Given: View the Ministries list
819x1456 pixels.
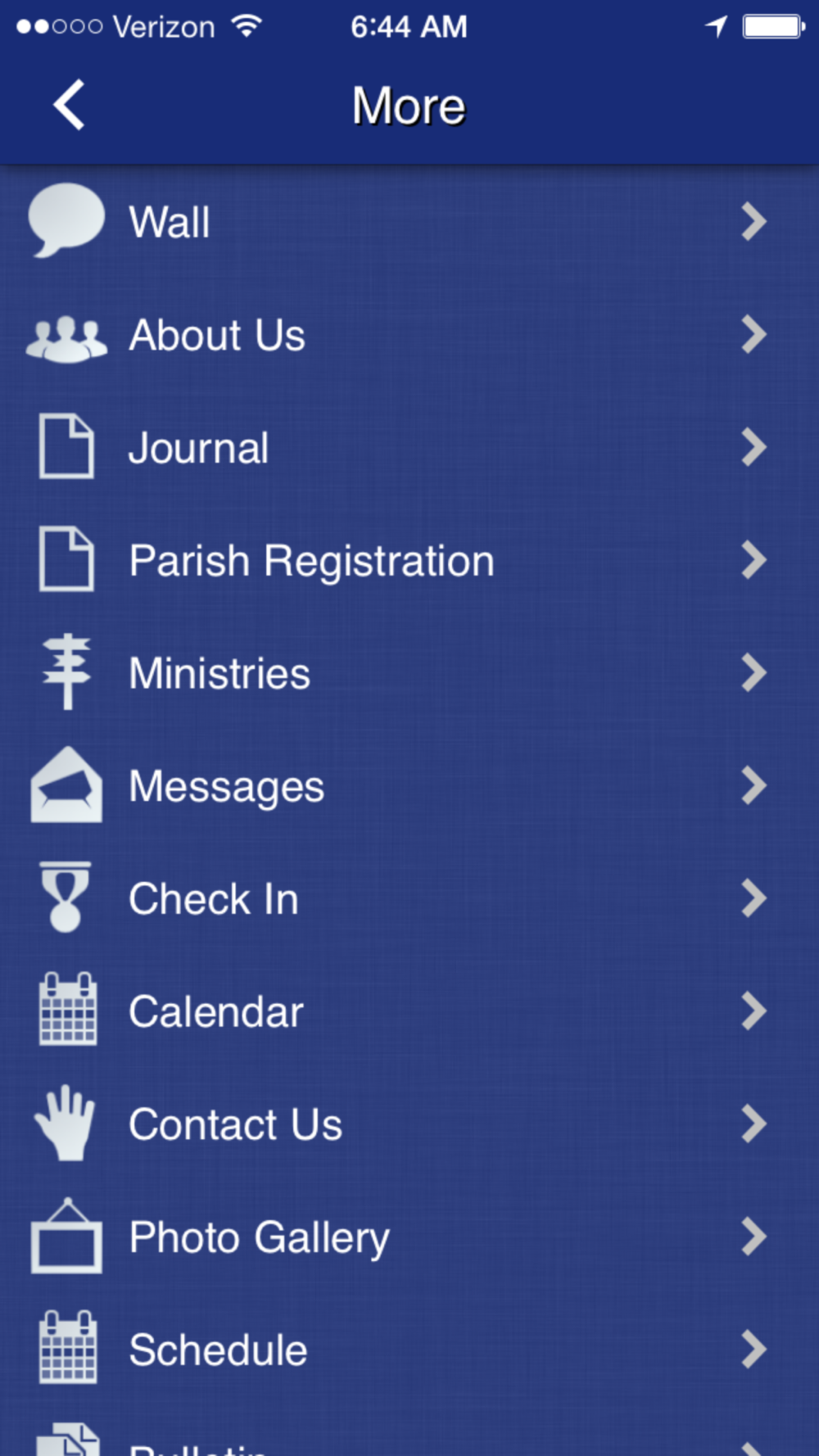Looking at the screenshot, I should 409,673.
